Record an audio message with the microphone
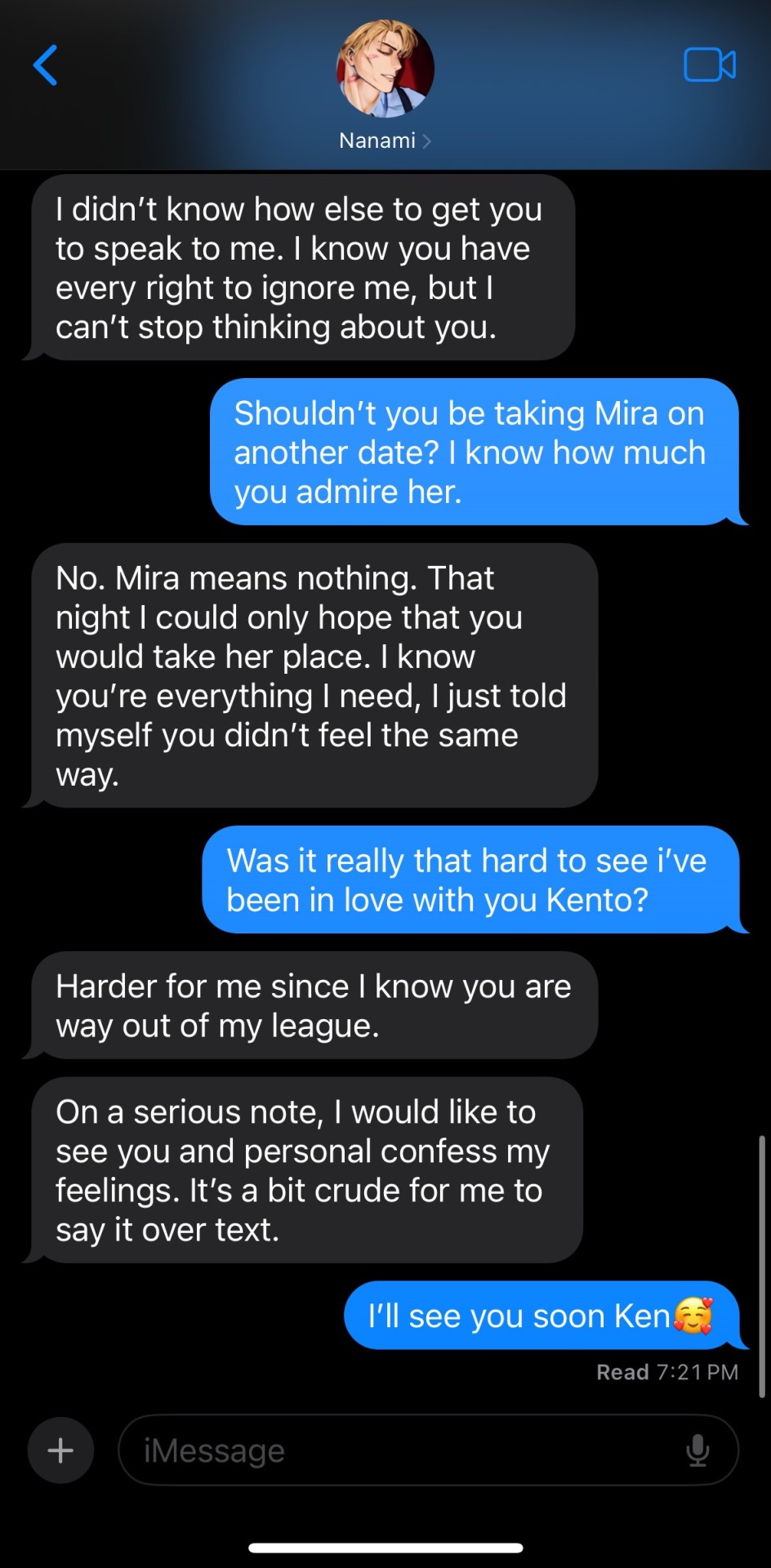 (x=697, y=1450)
